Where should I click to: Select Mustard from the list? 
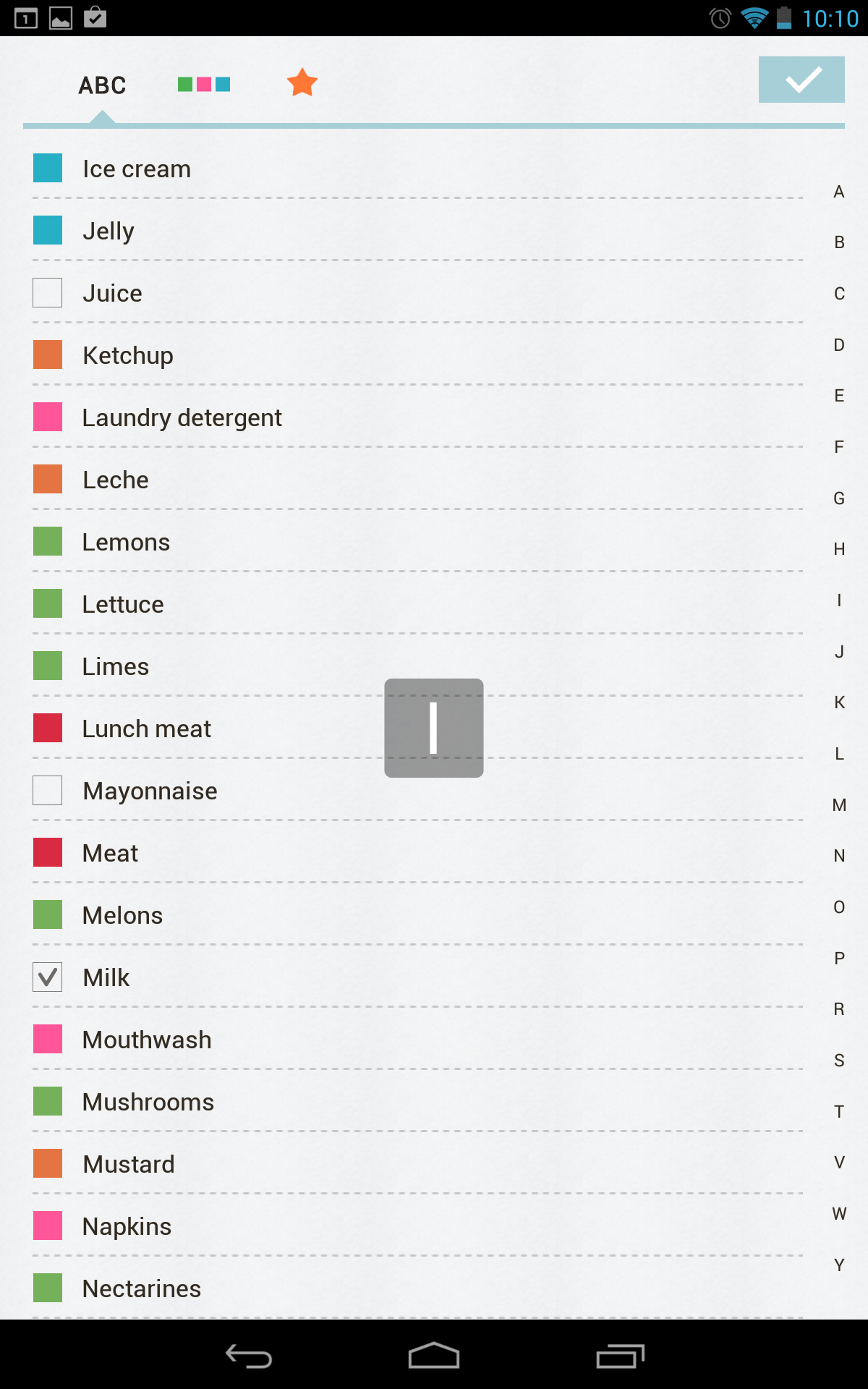129,1165
